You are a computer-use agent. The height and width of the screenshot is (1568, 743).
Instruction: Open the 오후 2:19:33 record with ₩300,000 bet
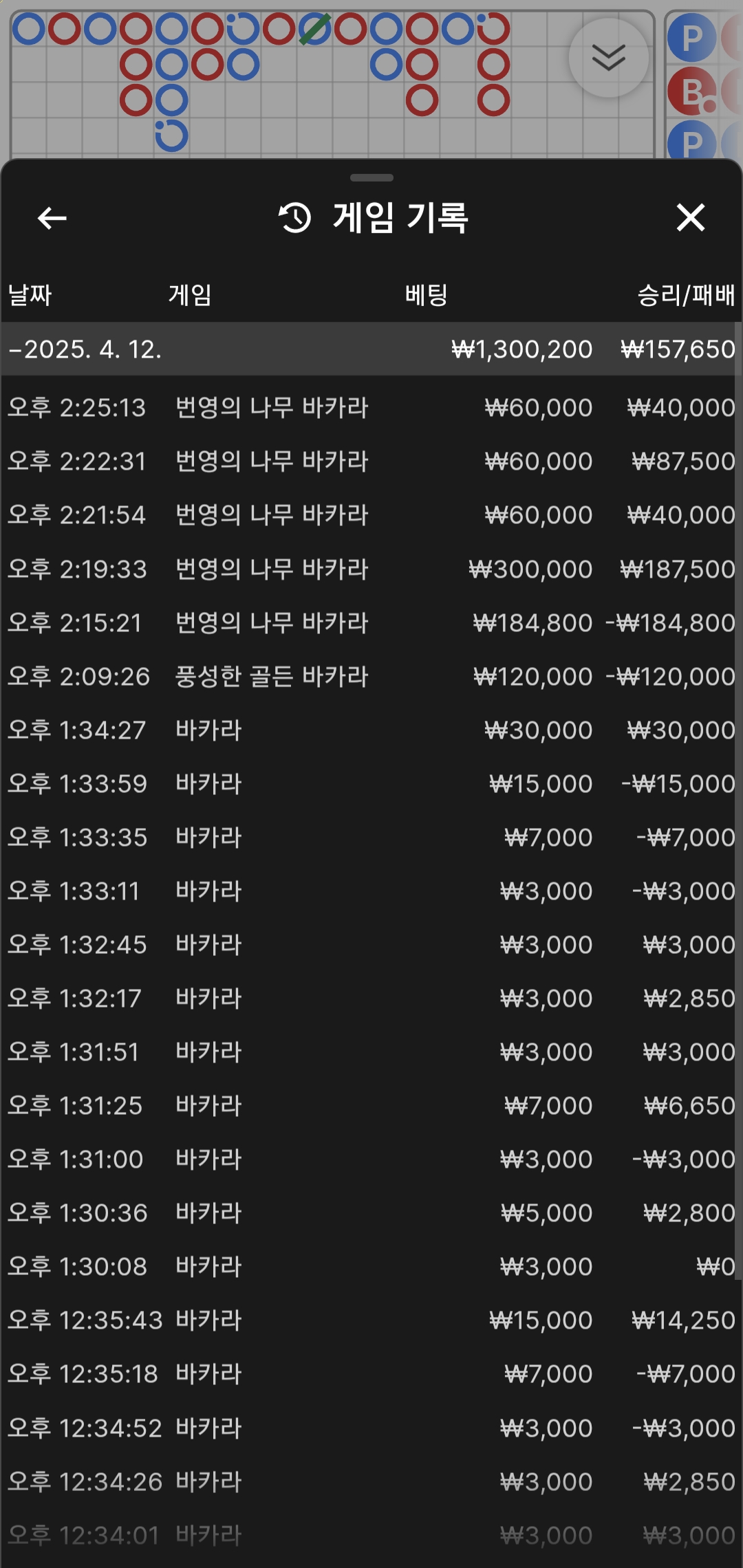point(371,569)
